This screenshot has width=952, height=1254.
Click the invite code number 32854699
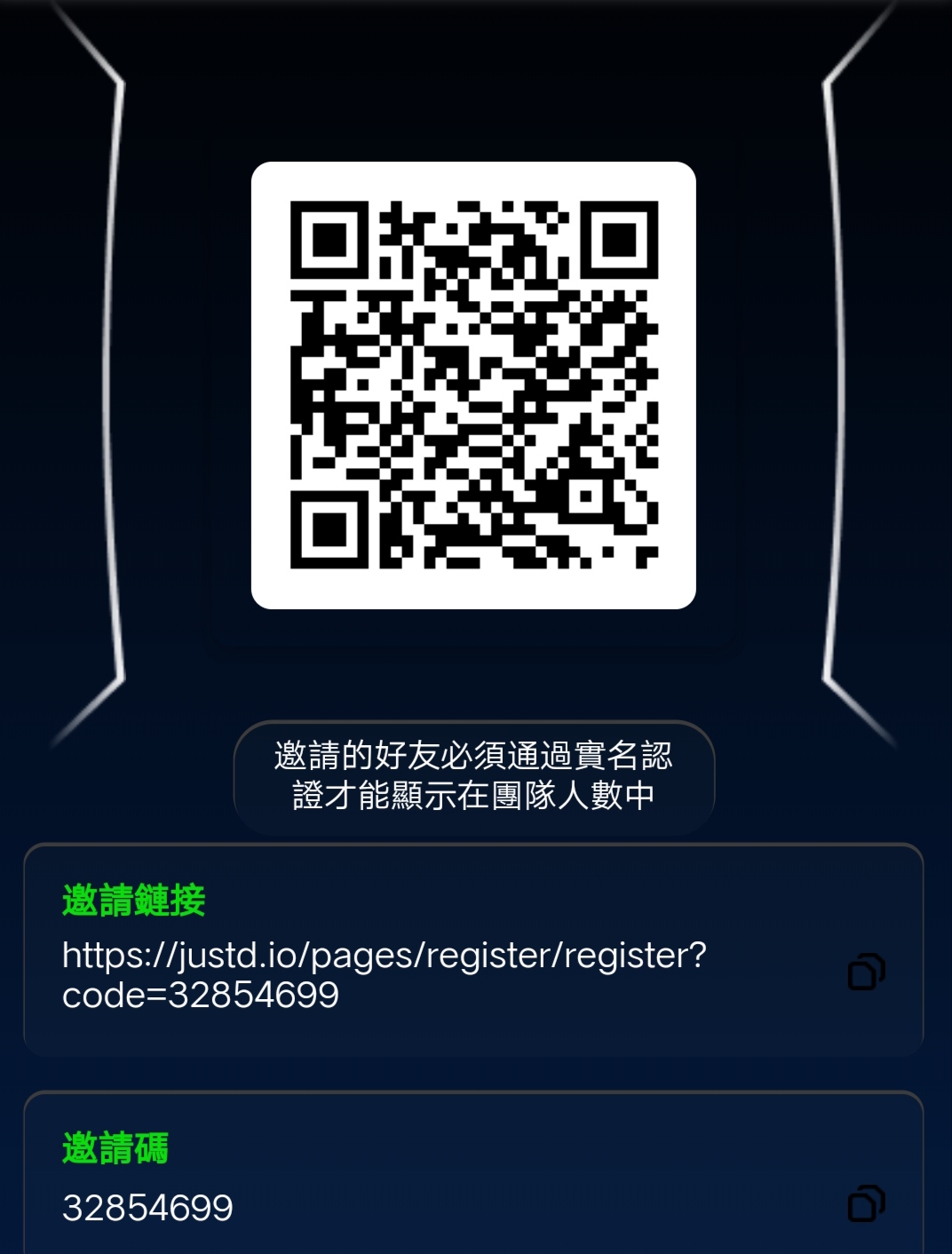(x=146, y=1207)
